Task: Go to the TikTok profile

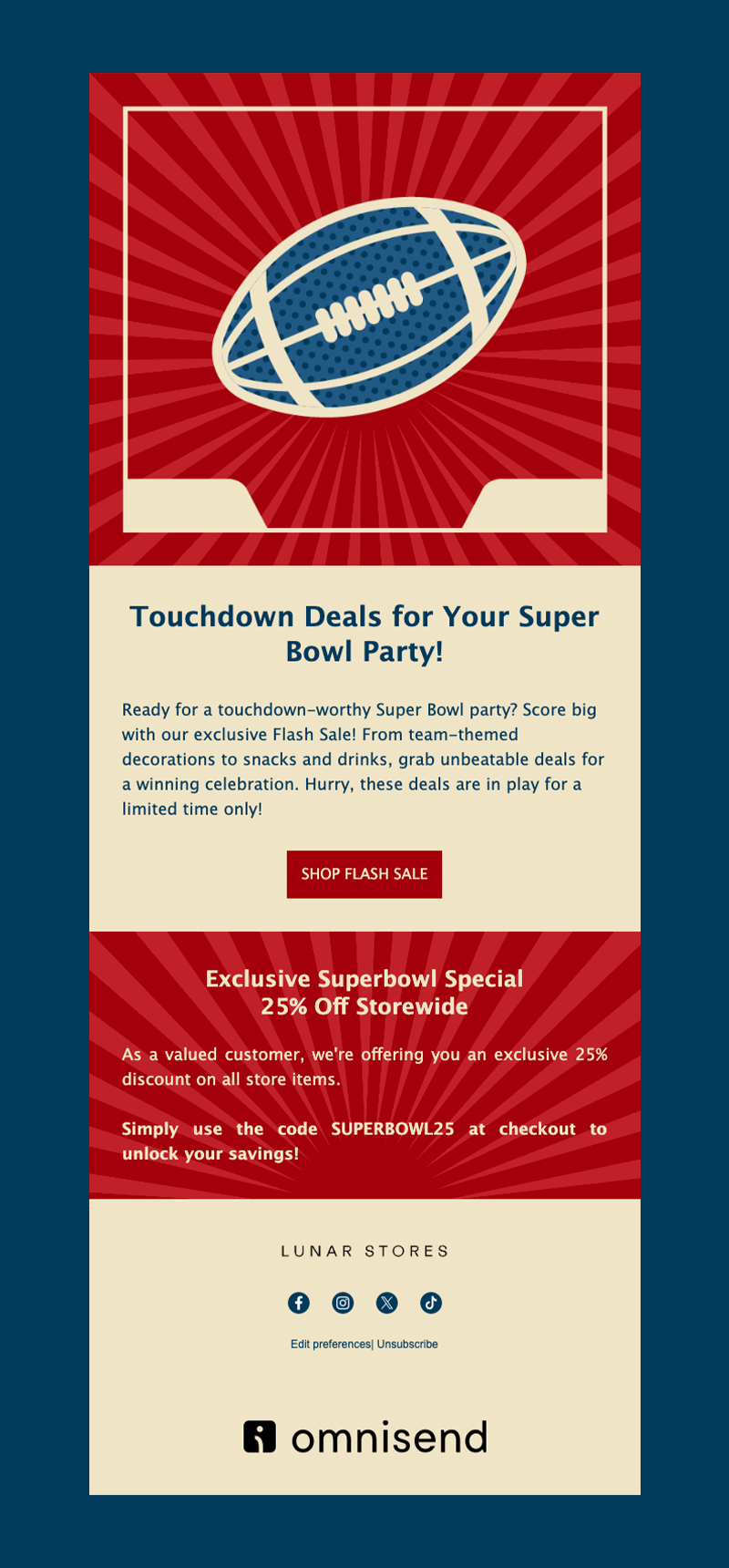Action: click(431, 1303)
